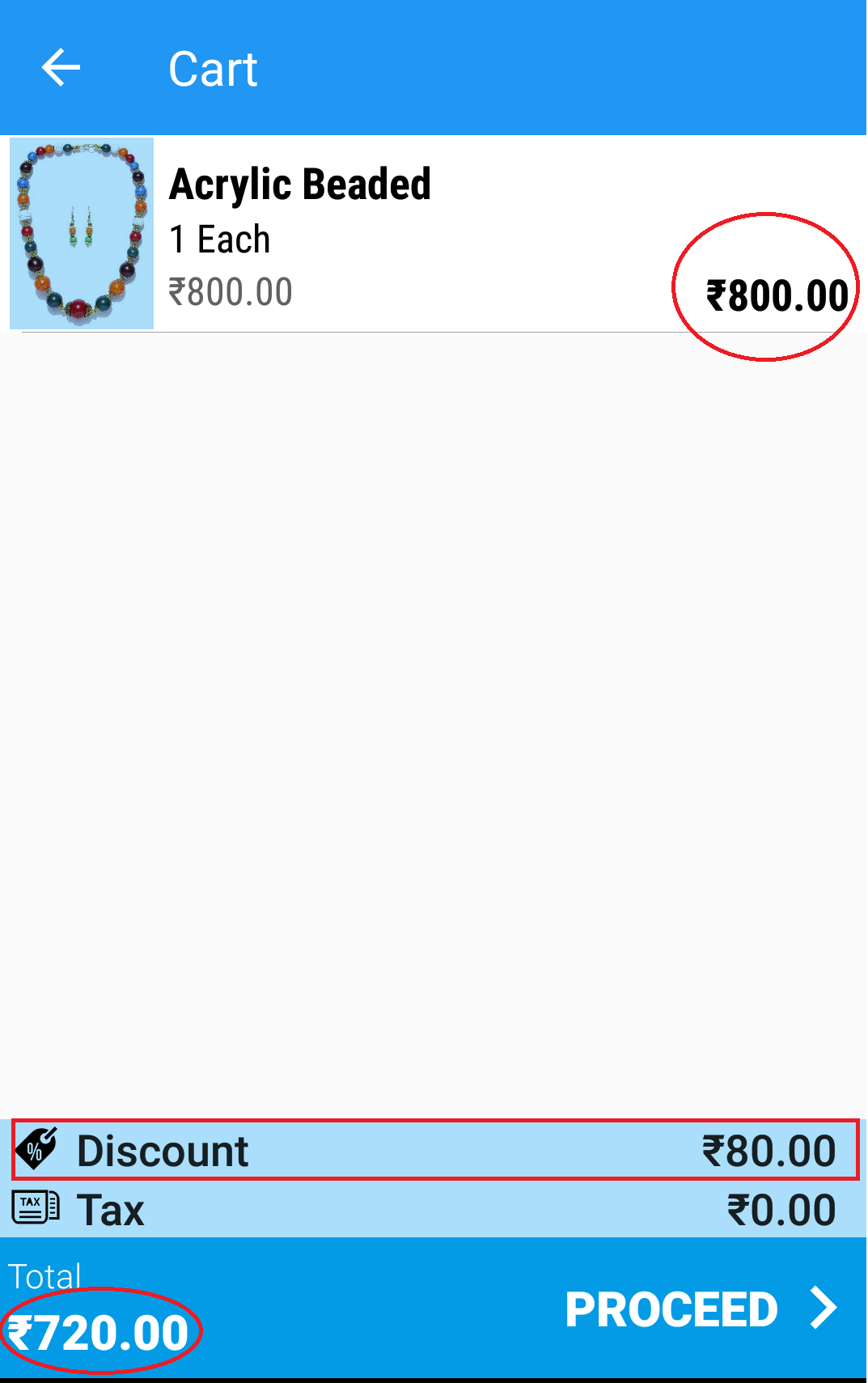Go back from the Cart screen

[61, 68]
